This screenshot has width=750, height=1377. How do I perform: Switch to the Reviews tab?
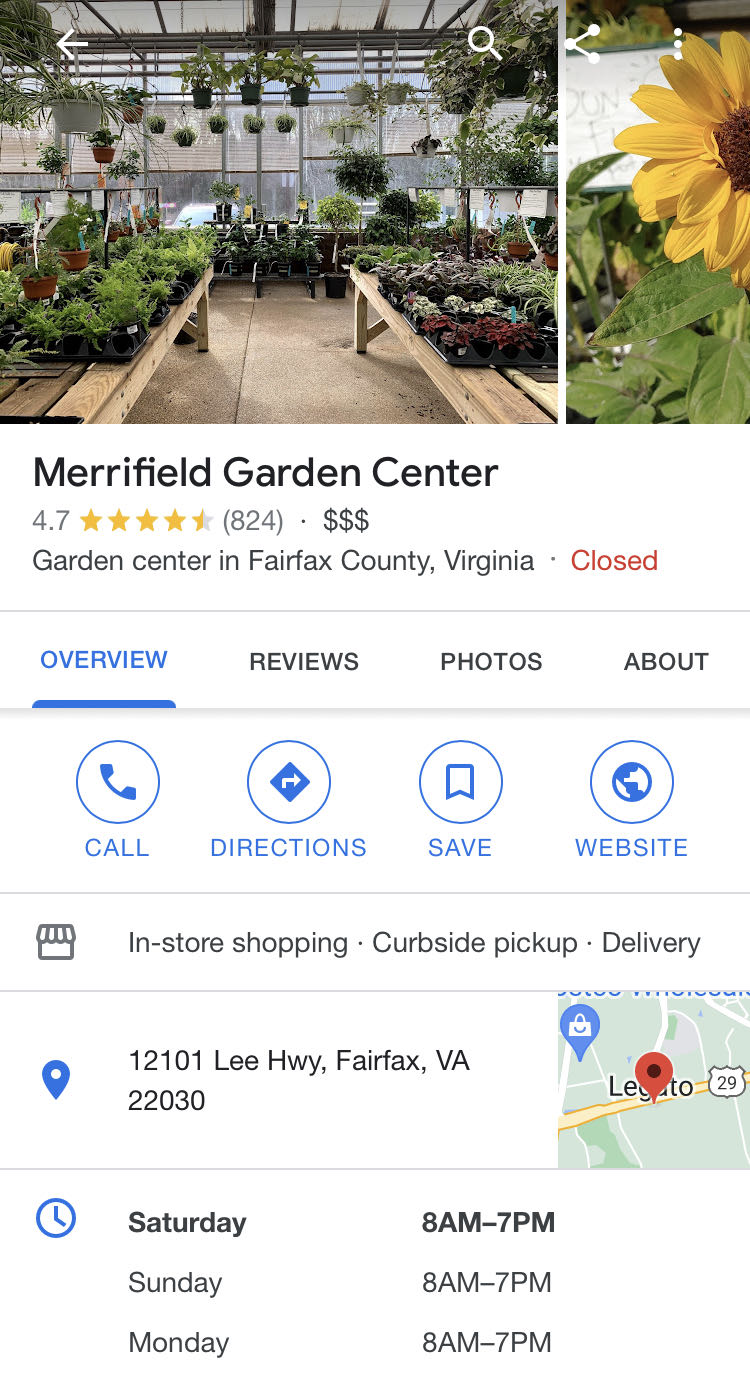[304, 662]
